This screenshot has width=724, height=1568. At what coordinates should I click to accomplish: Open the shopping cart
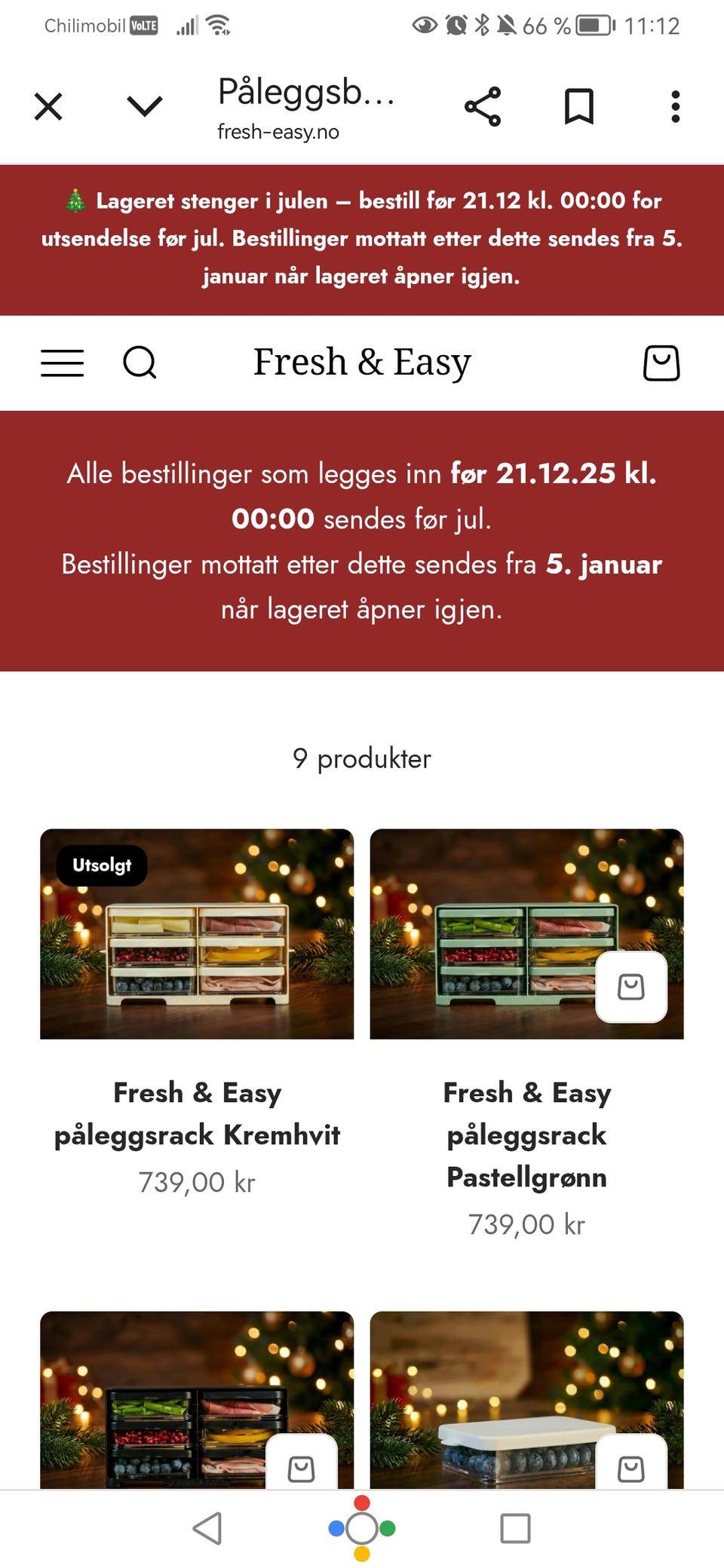661,363
